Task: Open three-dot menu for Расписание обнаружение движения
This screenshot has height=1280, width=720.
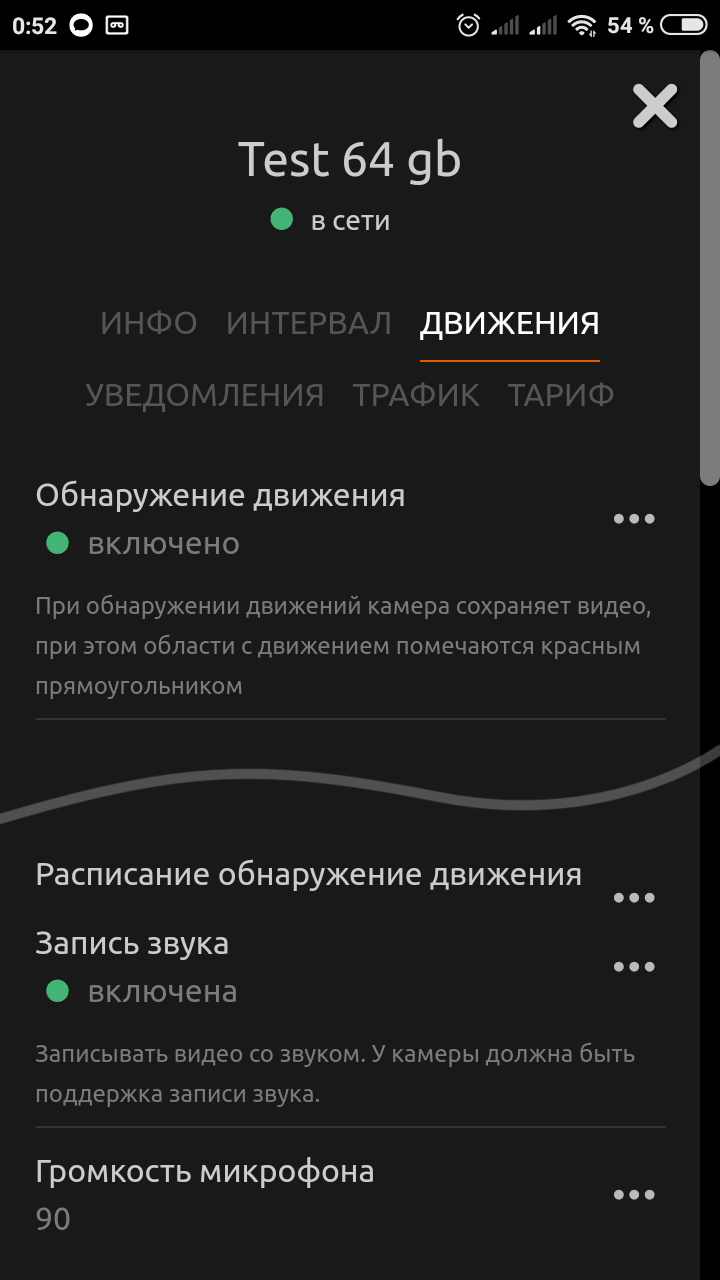Action: [x=634, y=897]
